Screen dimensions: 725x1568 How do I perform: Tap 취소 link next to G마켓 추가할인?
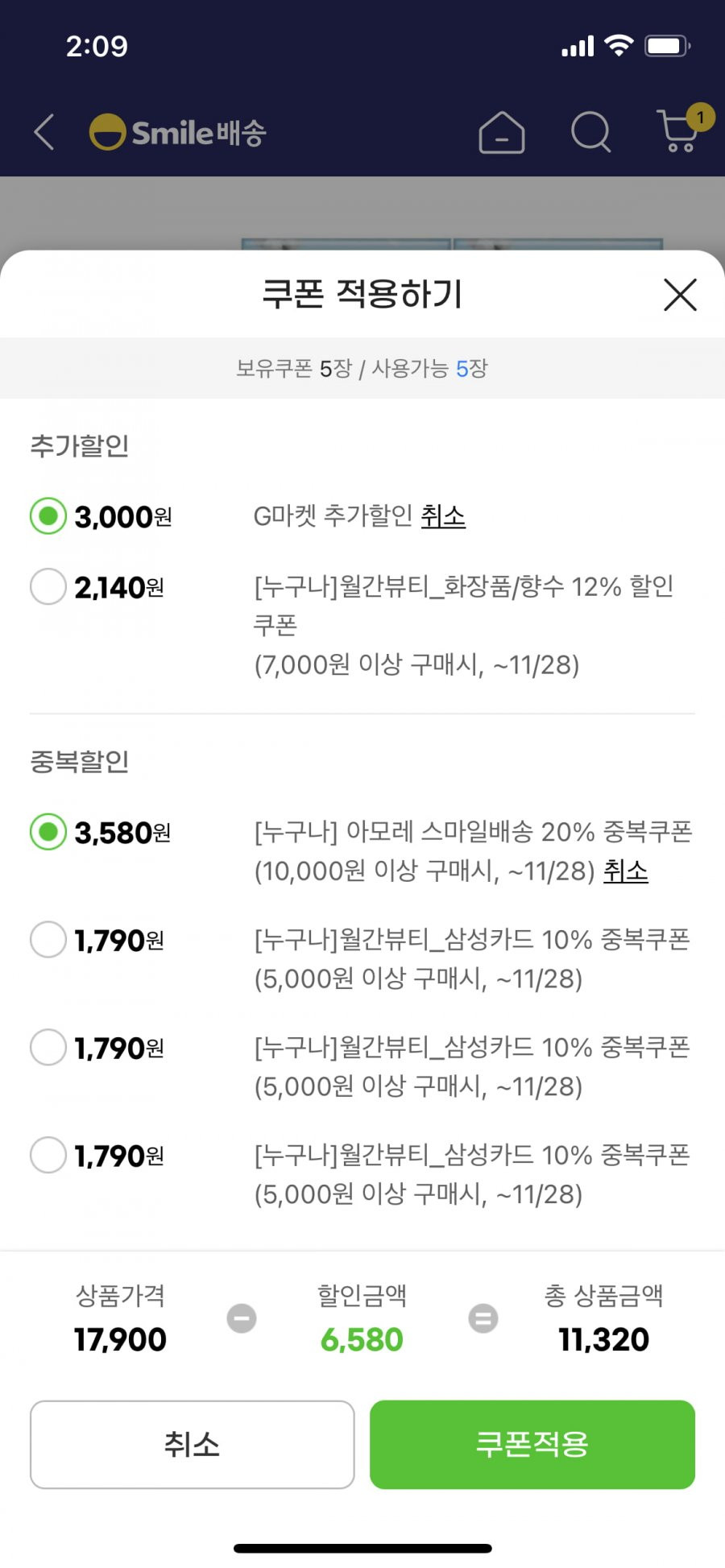pos(443,516)
